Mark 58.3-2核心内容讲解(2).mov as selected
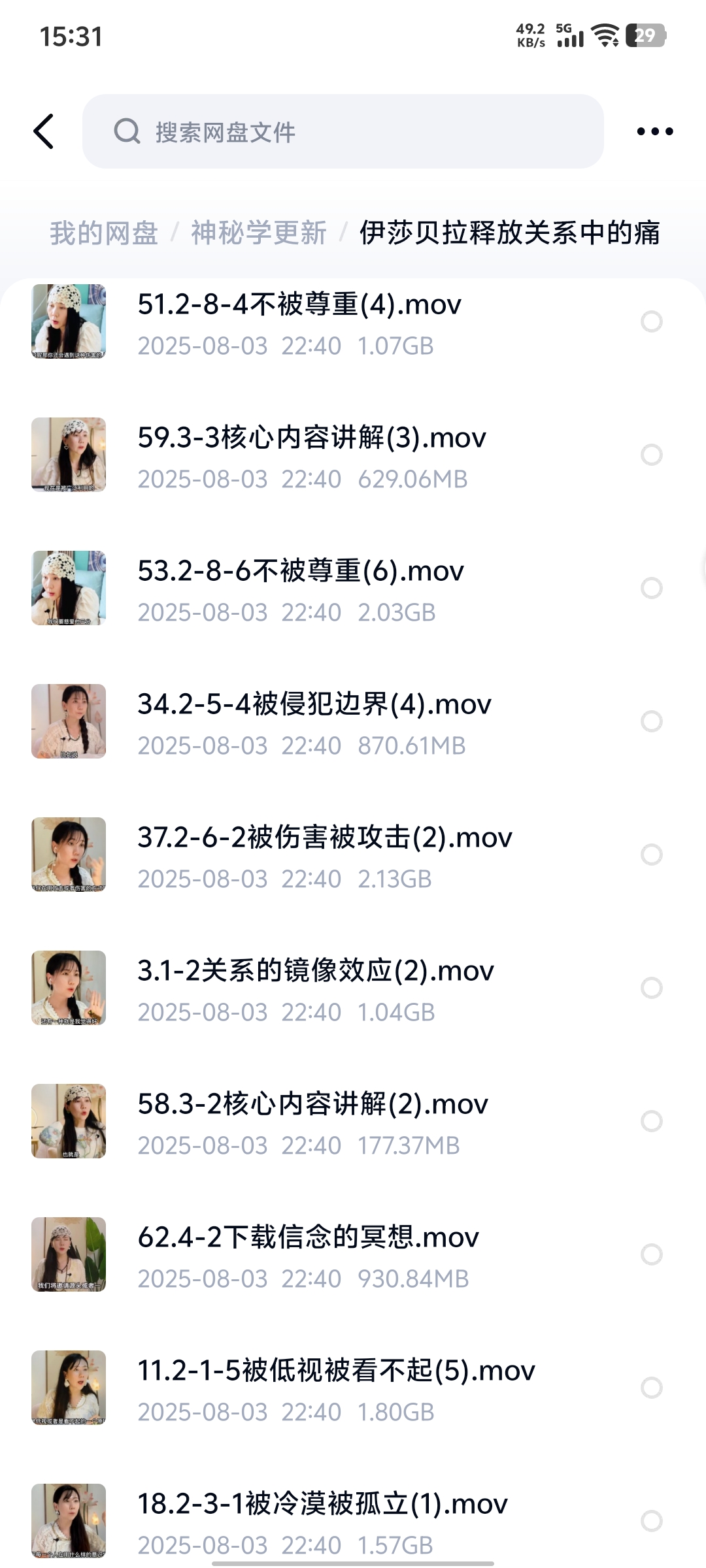The image size is (706, 1568). (651, 1121)
